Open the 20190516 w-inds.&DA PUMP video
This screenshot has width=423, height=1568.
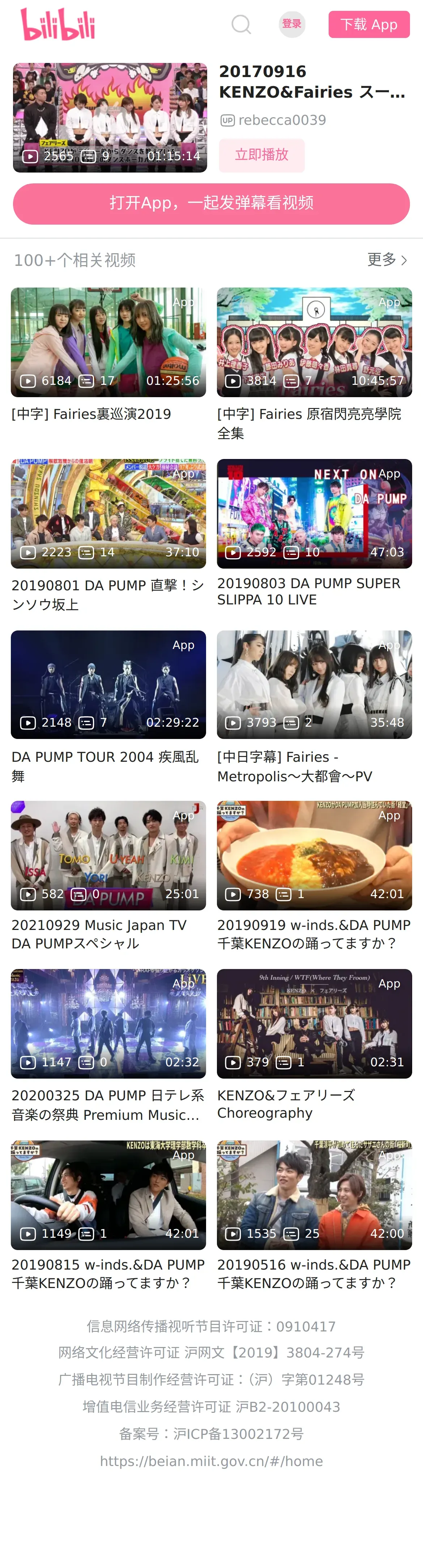click(x=314, y=1195)
